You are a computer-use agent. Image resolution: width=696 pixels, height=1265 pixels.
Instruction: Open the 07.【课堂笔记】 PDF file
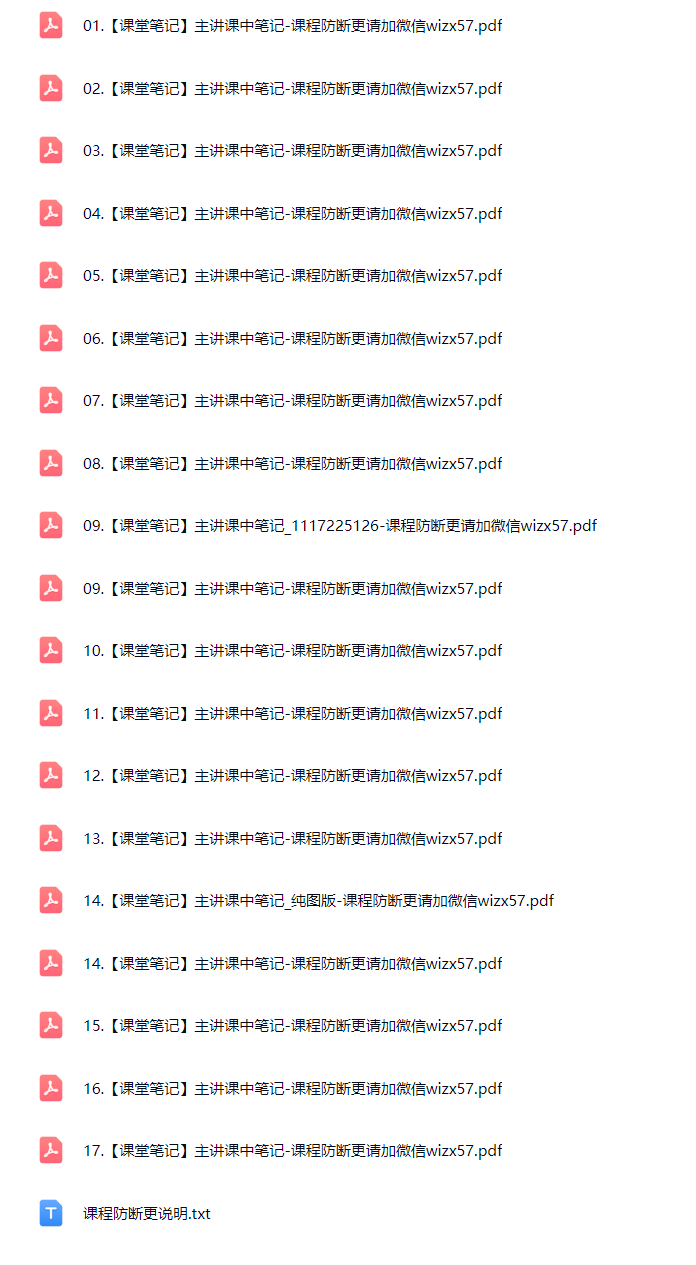tap(292, 401)
